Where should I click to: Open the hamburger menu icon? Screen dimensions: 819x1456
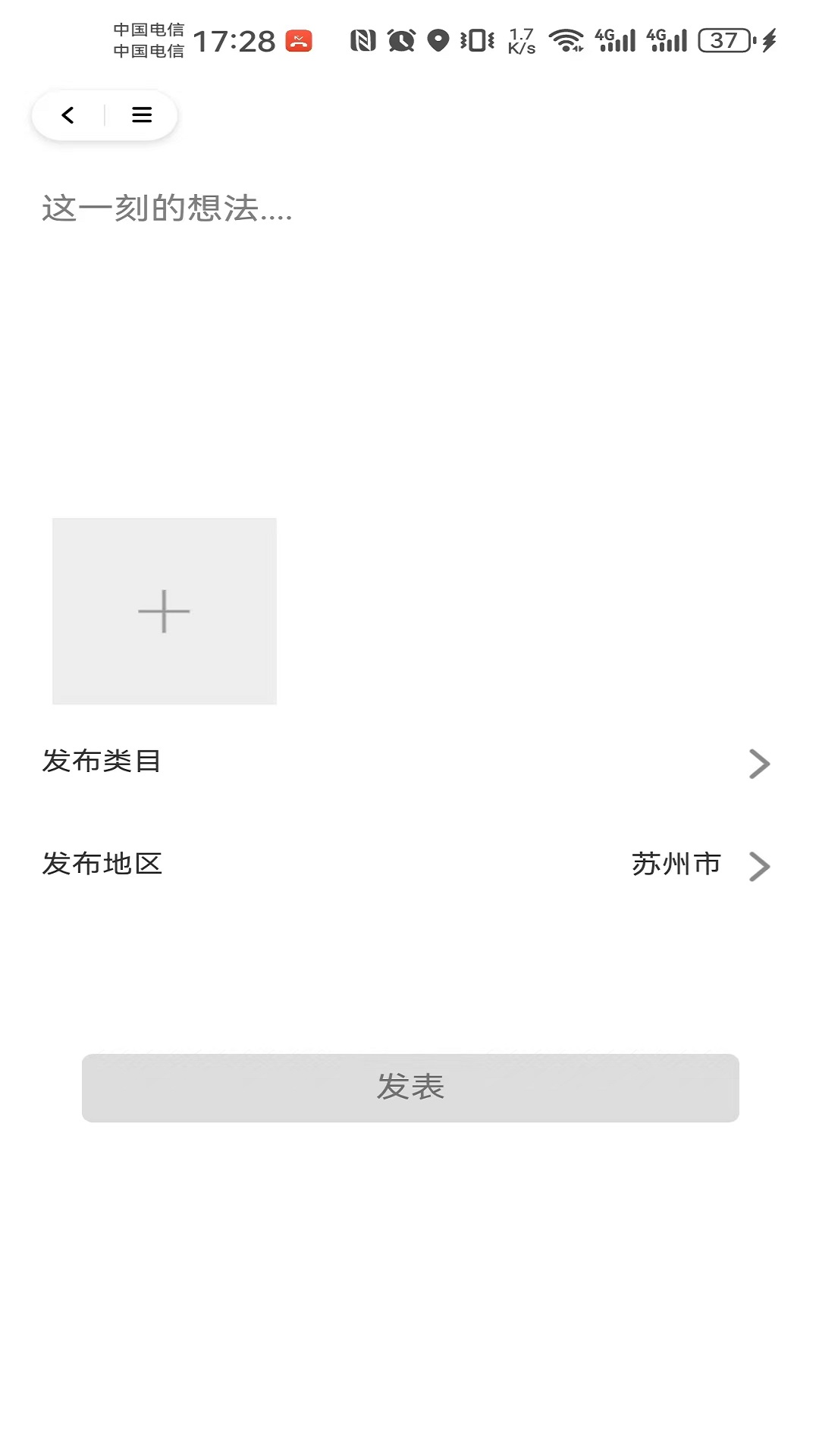[x=140, y=115]
